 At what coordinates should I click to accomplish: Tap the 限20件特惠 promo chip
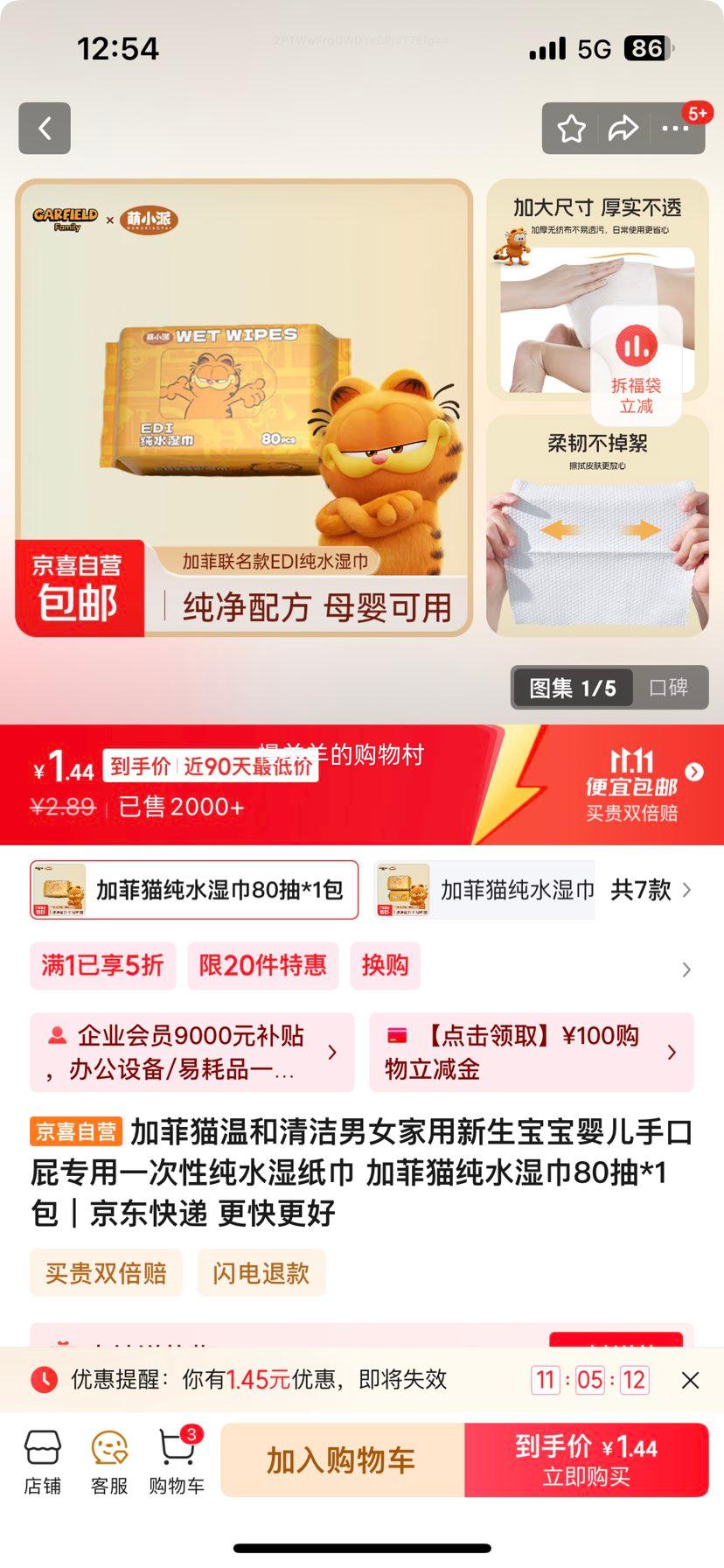coord(262,965)
